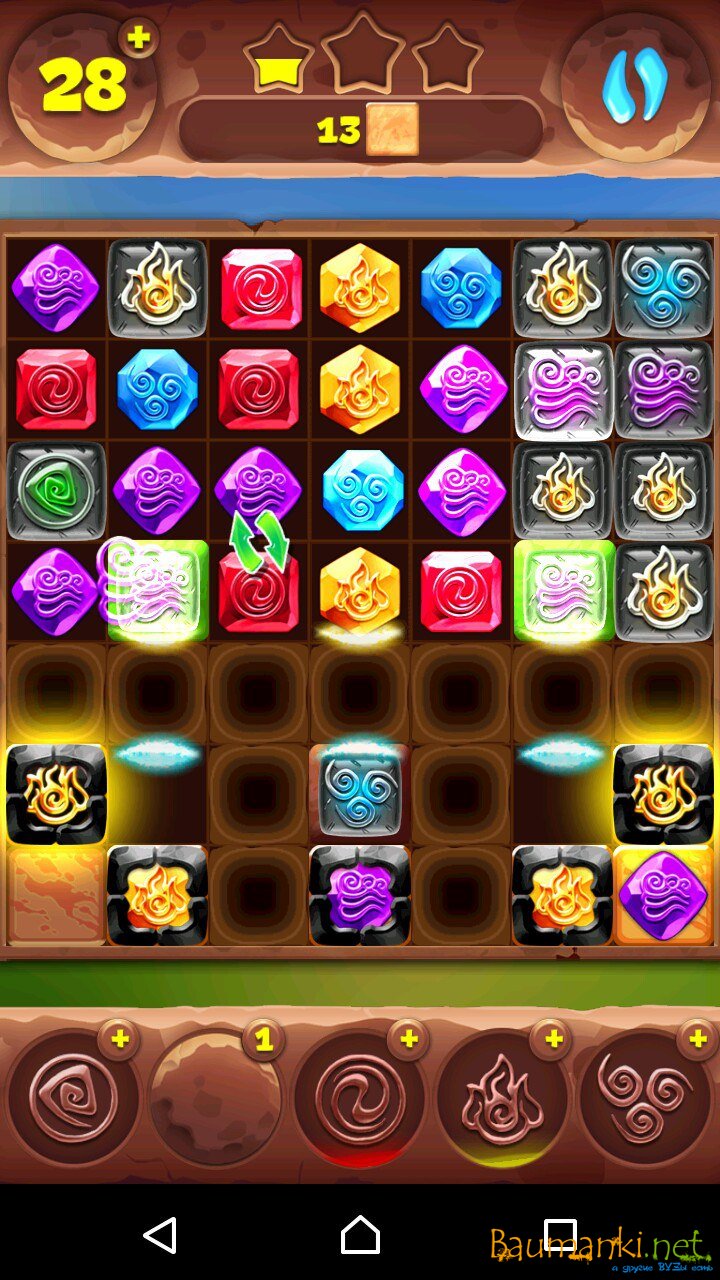Go back with the system back button
This screenshot has width=720, height=1280.
click(x=160, y=1235)
